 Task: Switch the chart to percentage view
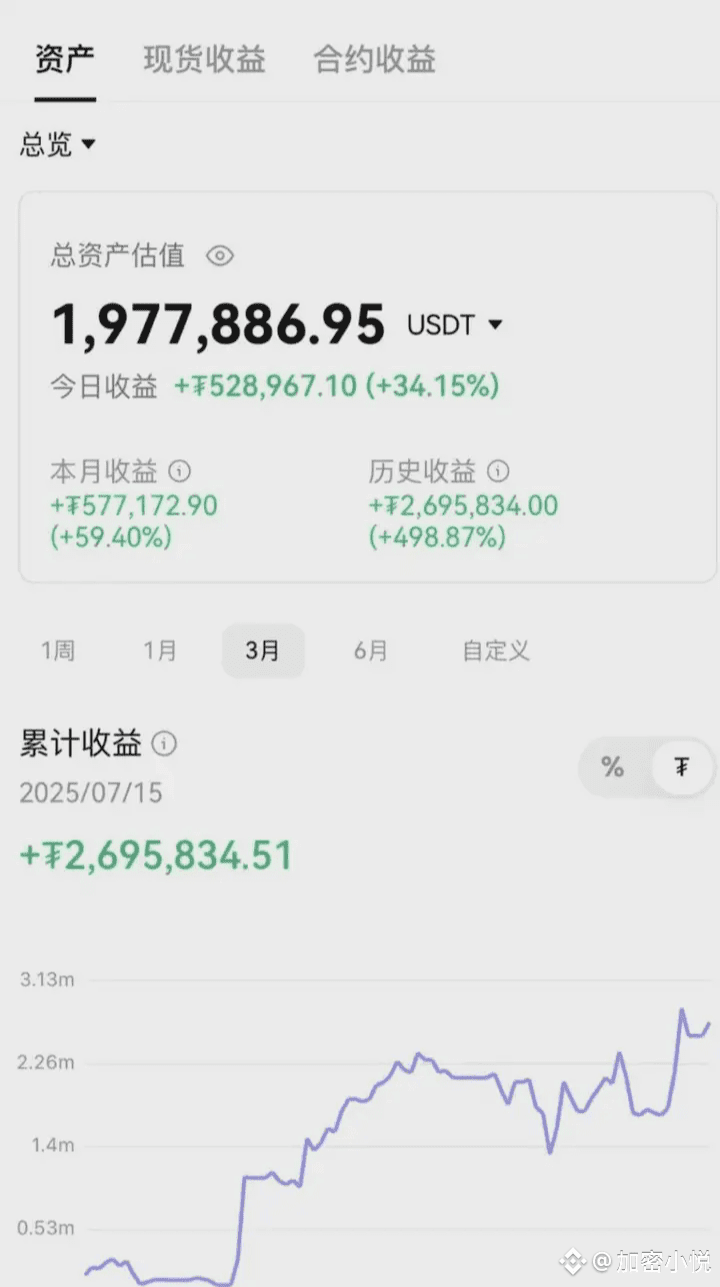point(613,767)
